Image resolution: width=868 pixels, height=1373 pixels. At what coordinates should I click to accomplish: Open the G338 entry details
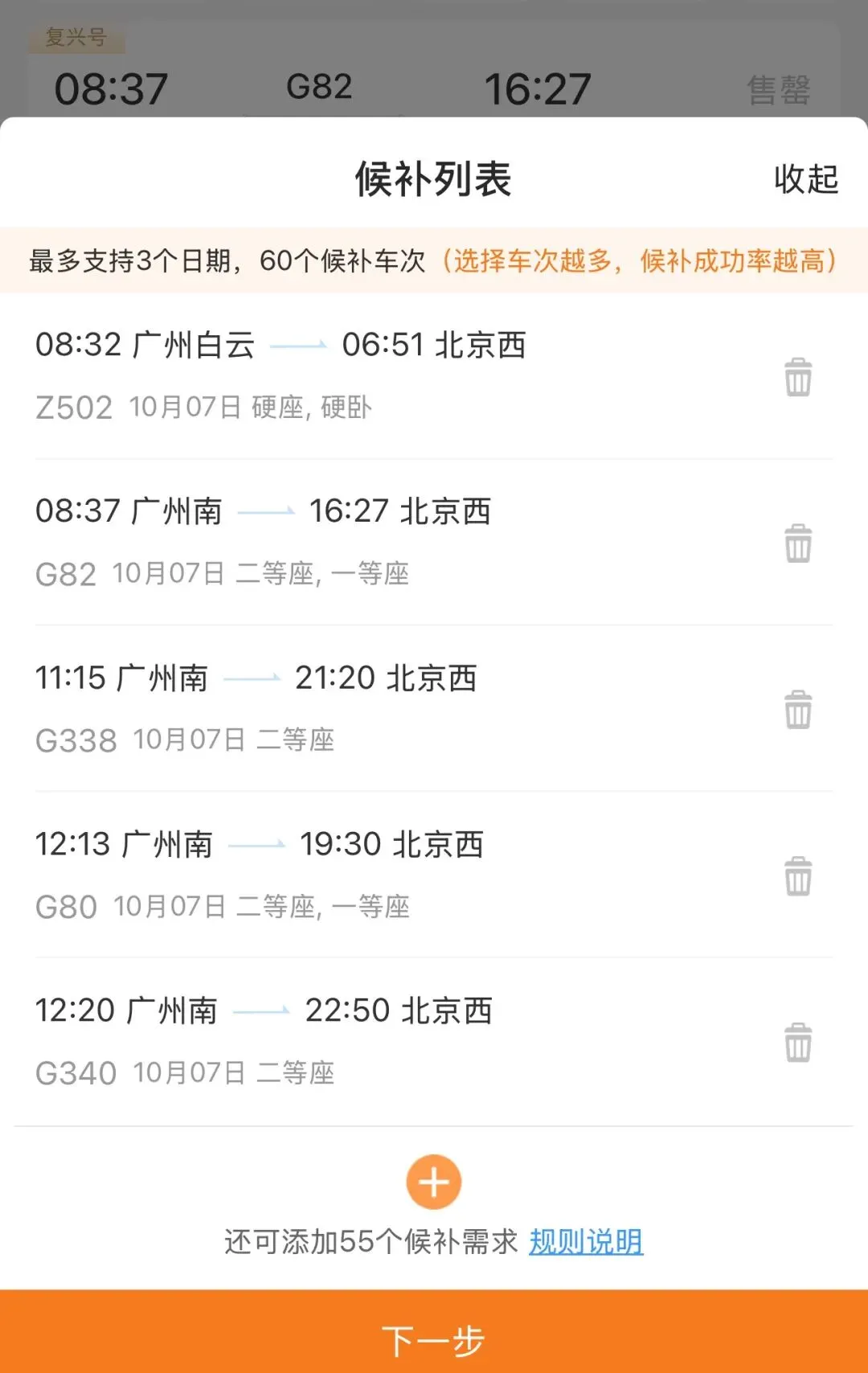point(321,707)
